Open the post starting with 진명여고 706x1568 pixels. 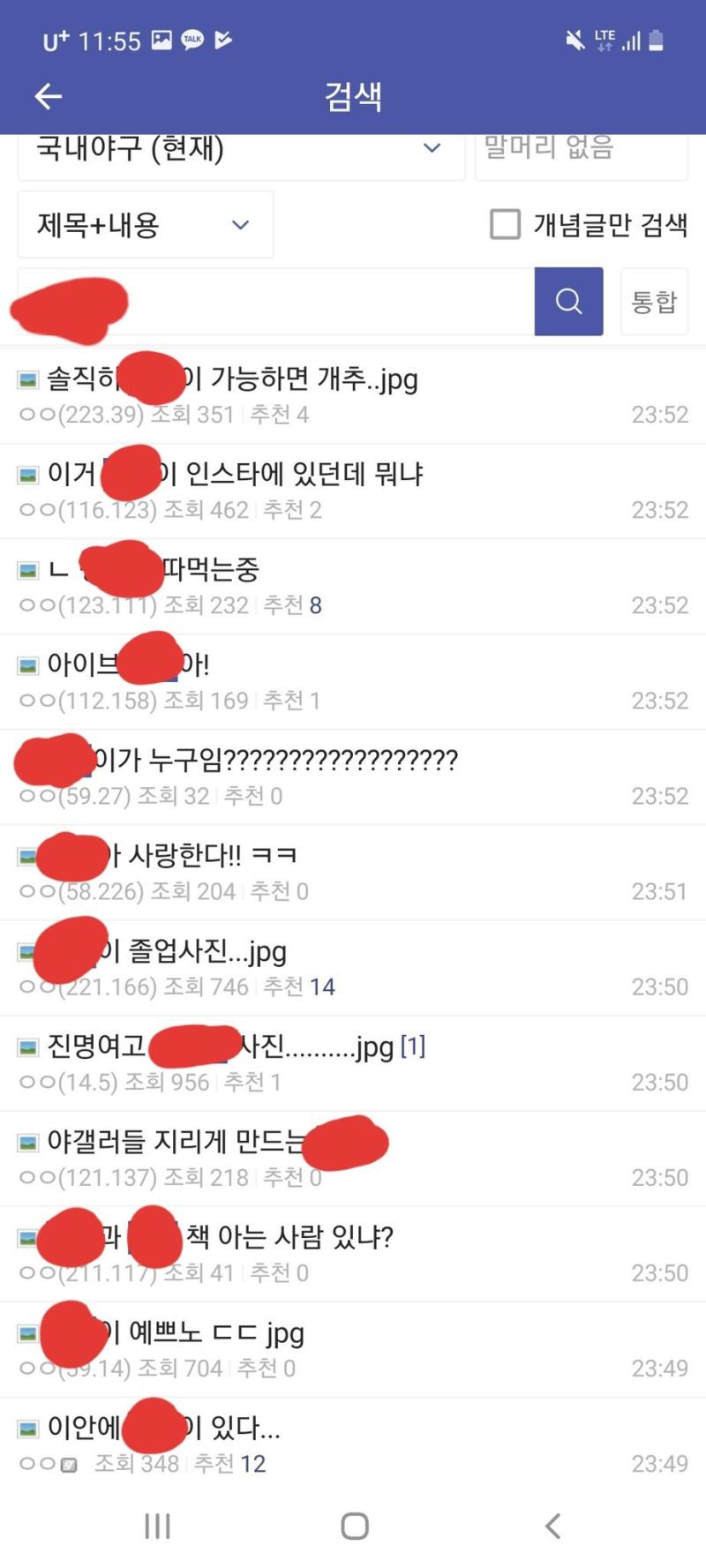point(353,1062)
